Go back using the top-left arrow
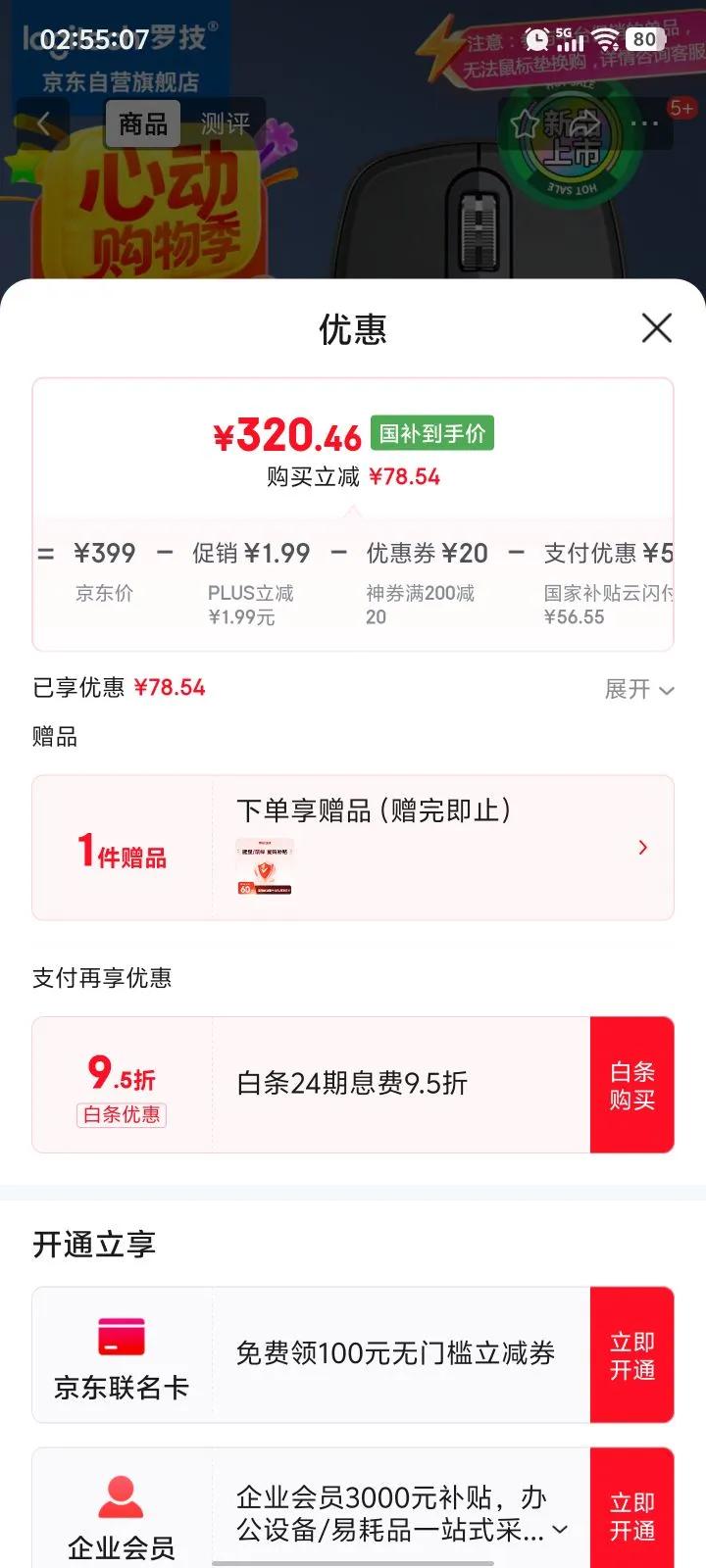706x1568 pixels. coord(43,123)
